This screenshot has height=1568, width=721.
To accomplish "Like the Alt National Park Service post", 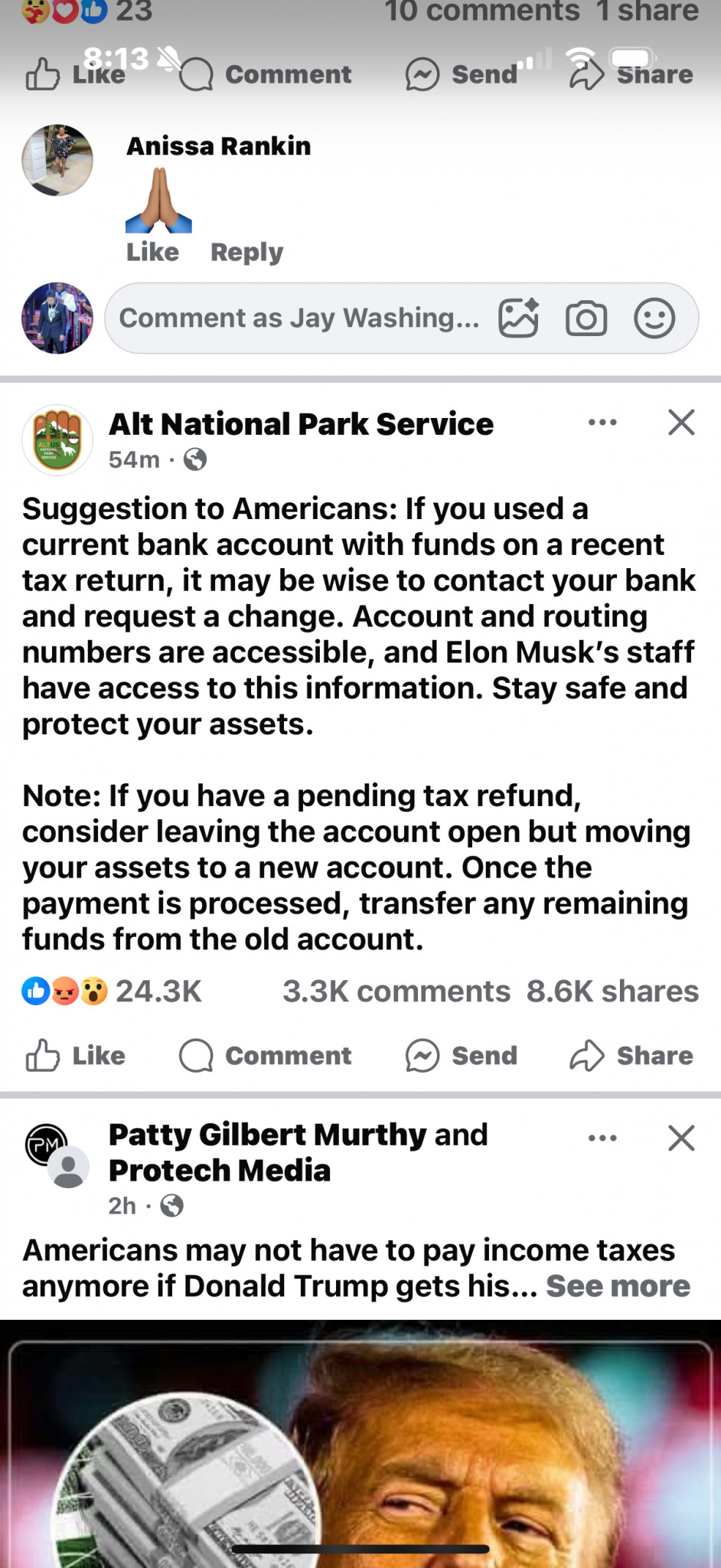I will point(76,1055).
